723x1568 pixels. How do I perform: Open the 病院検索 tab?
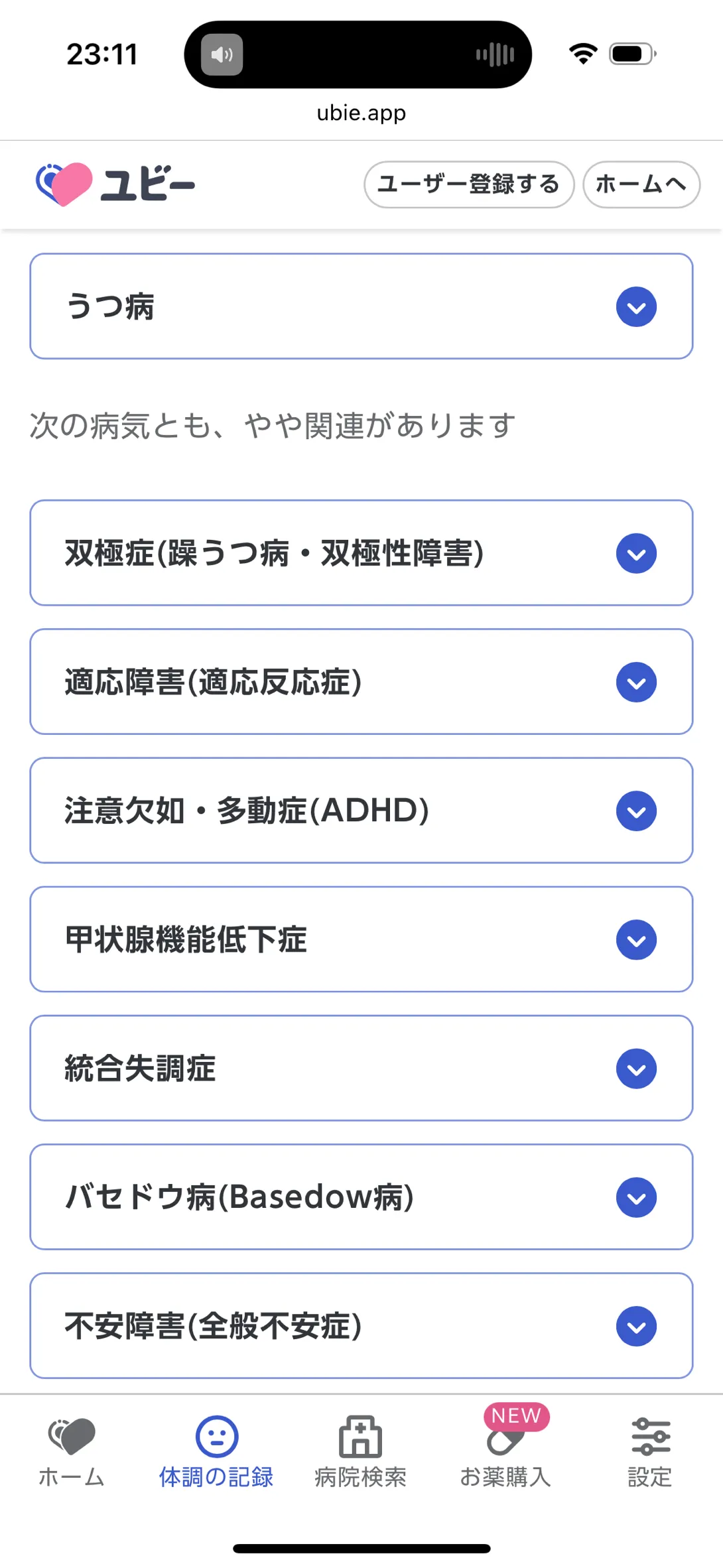pos(361,1451)
